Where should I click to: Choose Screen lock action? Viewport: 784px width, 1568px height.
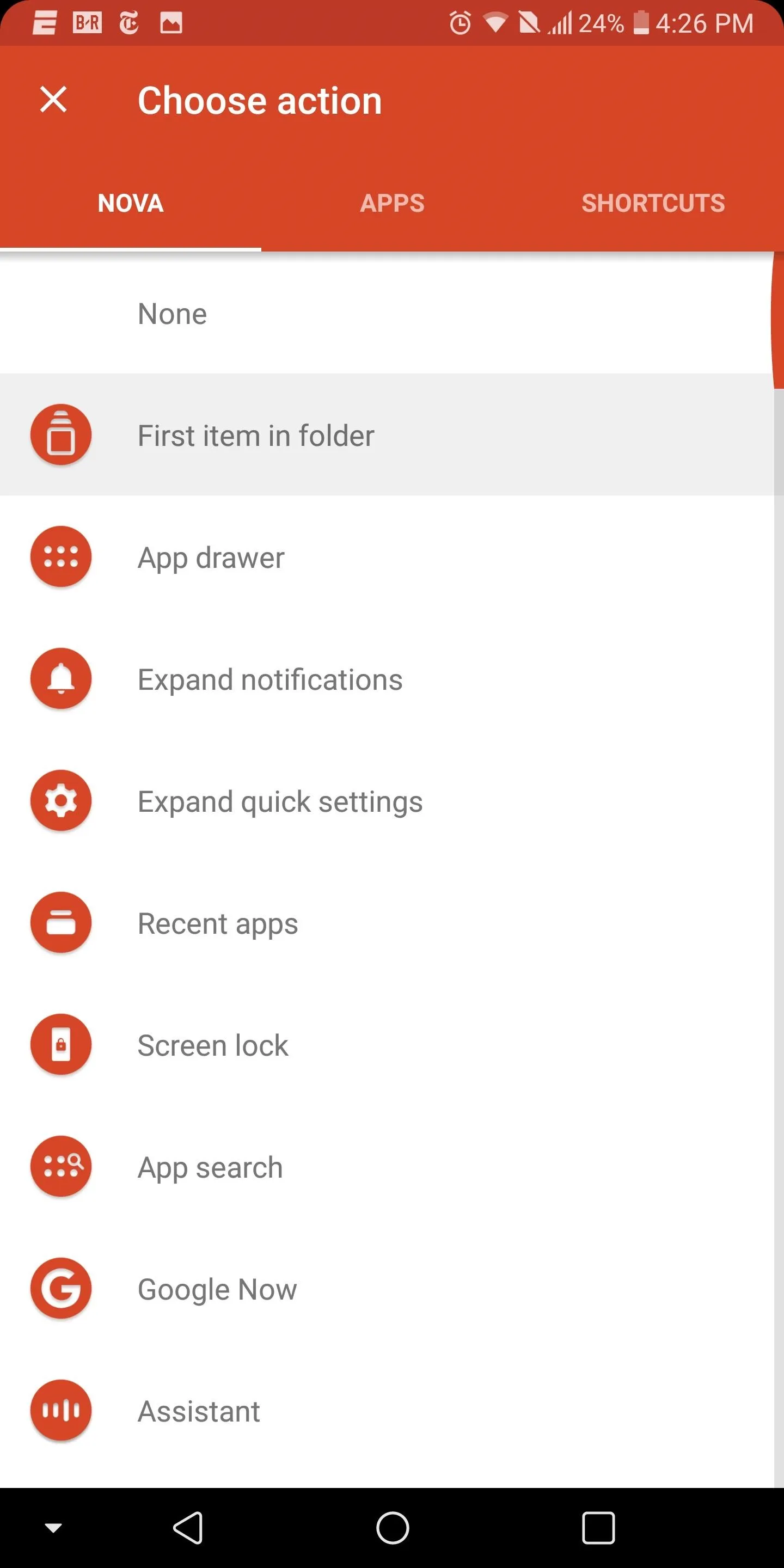[387, 1045]
